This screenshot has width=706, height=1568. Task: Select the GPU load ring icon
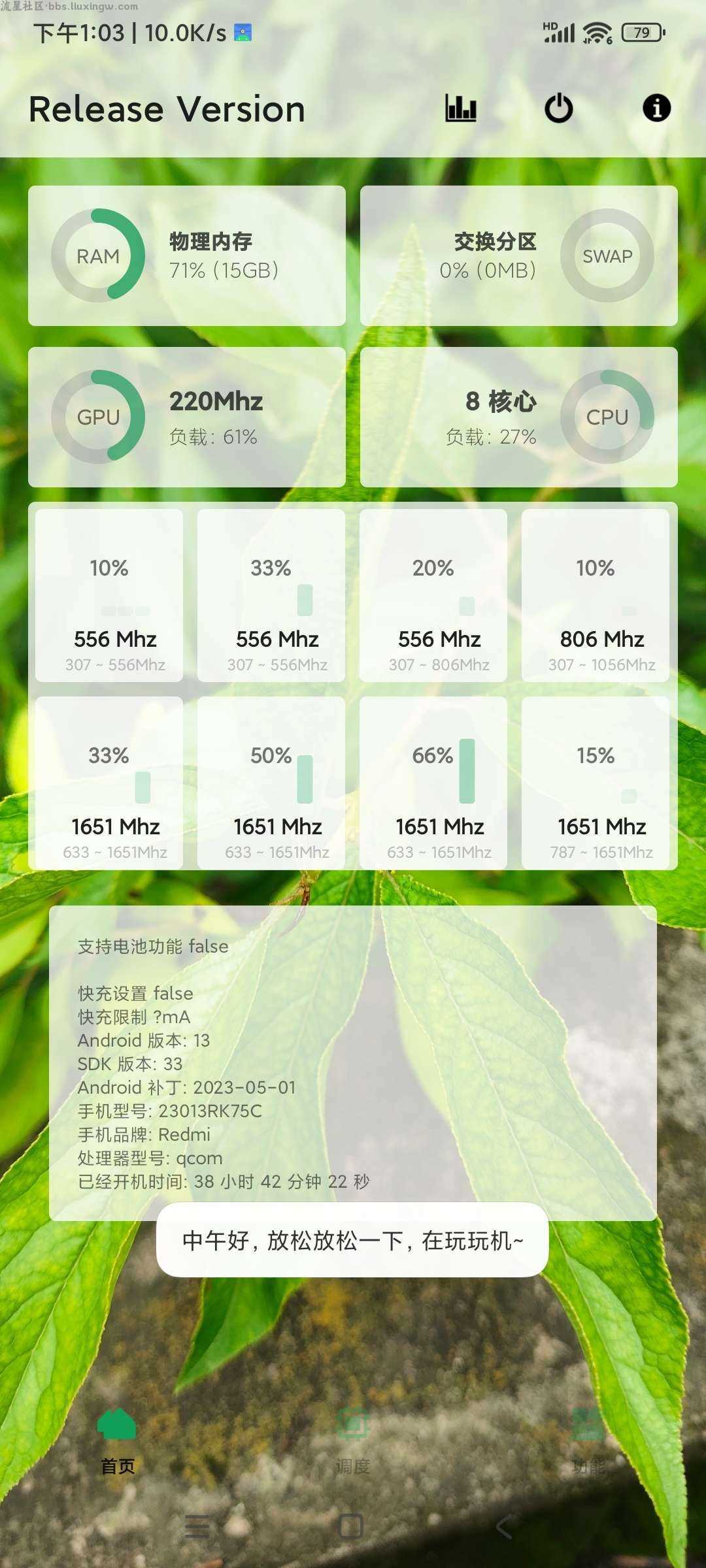(x=99, y=417)
